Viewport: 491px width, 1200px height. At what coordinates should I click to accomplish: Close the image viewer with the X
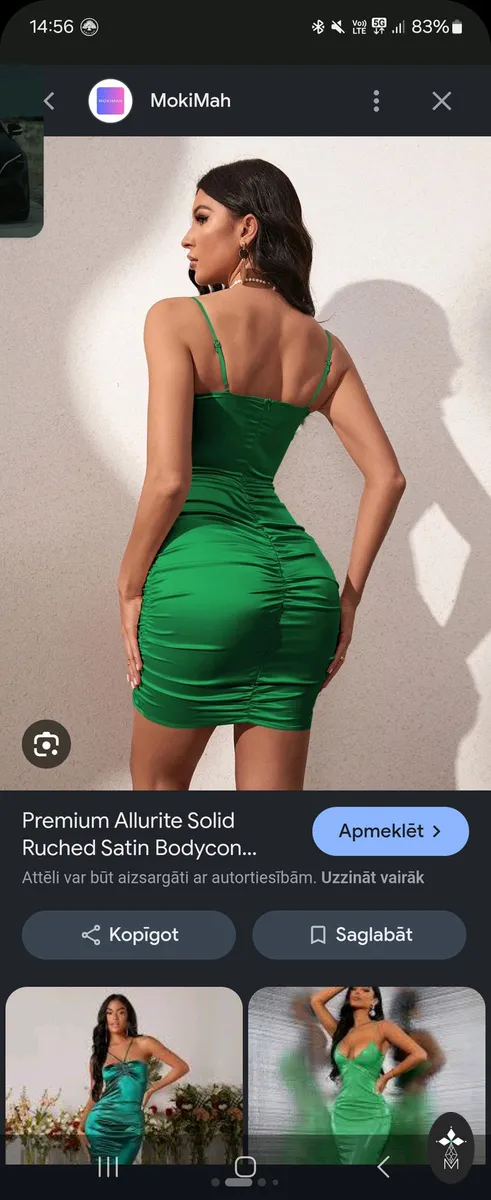pos(442,101)
